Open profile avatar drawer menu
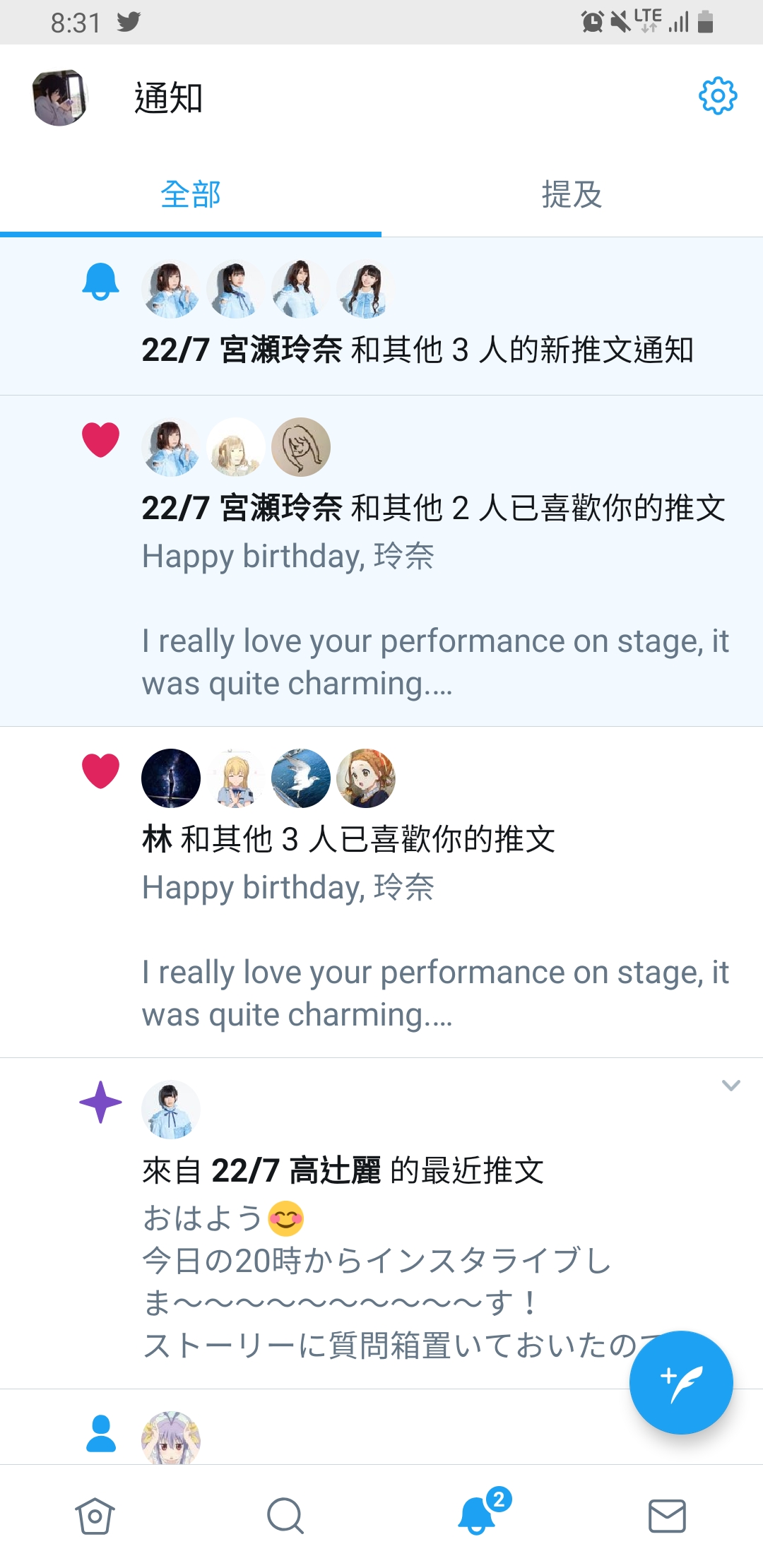This screenshot has width=763, height=1568. click(60, 97)
